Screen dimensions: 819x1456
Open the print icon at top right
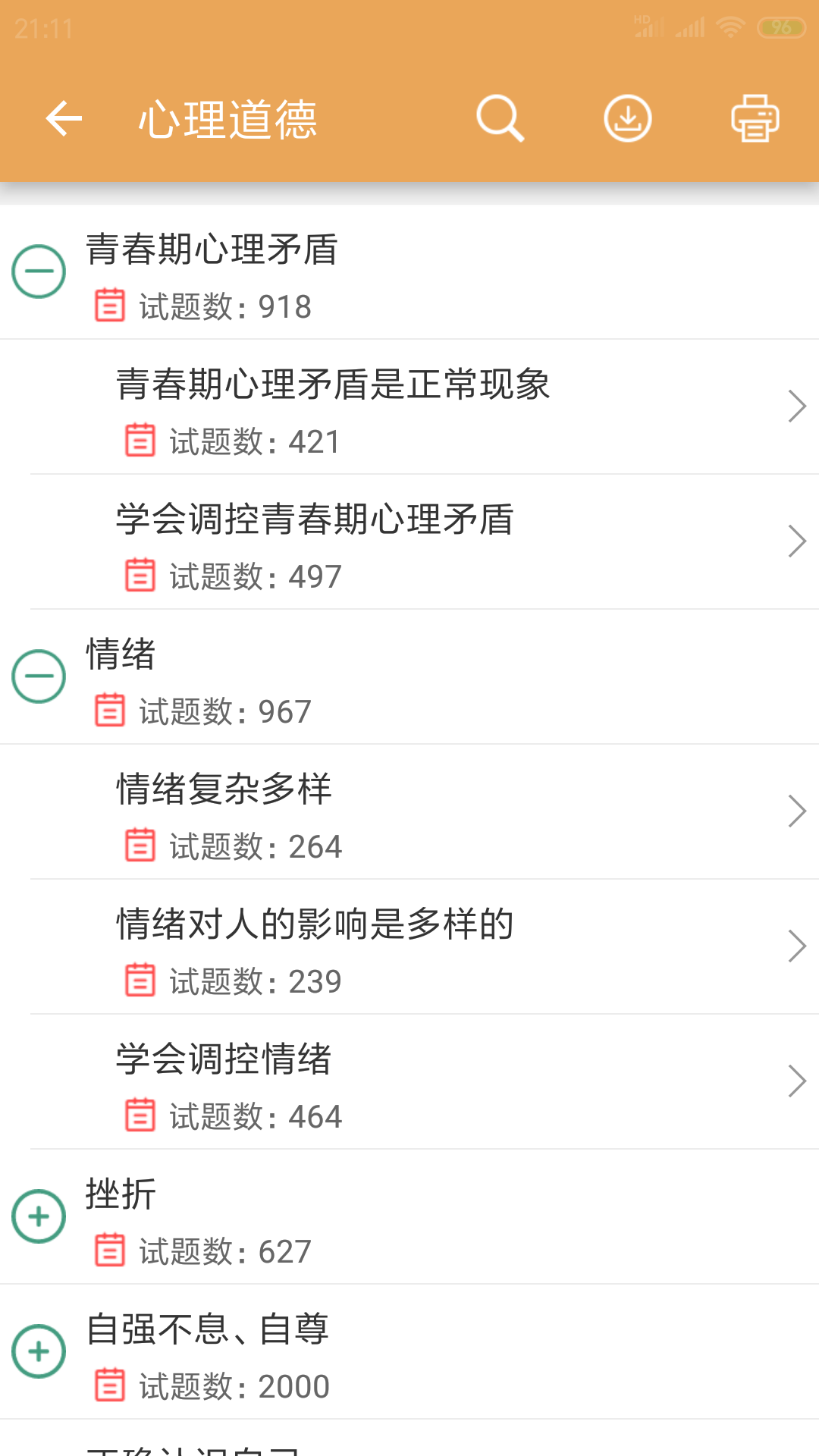[755, 118]
